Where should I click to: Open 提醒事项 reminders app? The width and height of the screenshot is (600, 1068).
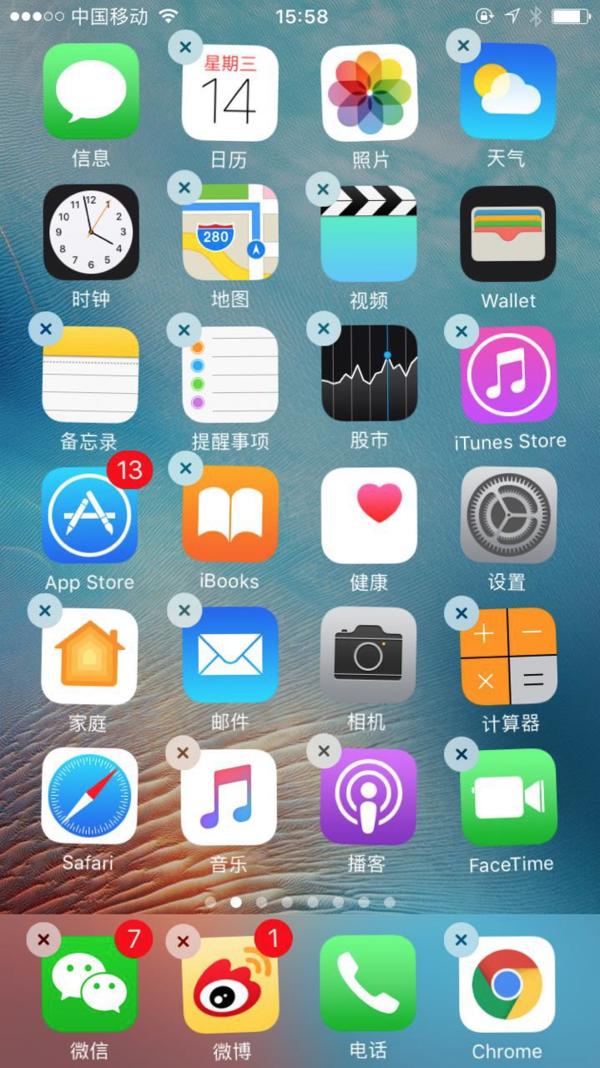tap(230, 374)
